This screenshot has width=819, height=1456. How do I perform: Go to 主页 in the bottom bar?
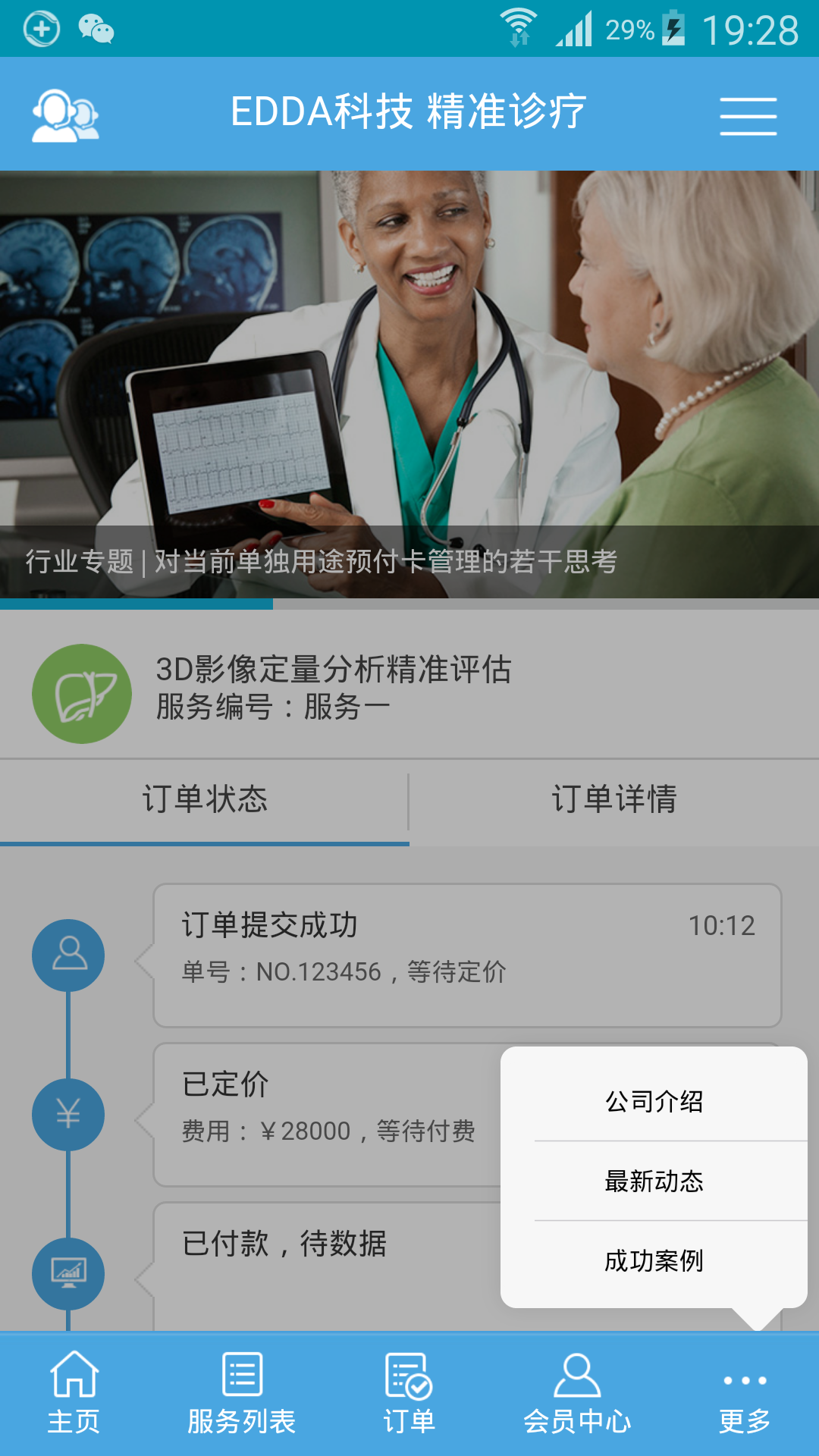pos(74,1394)
